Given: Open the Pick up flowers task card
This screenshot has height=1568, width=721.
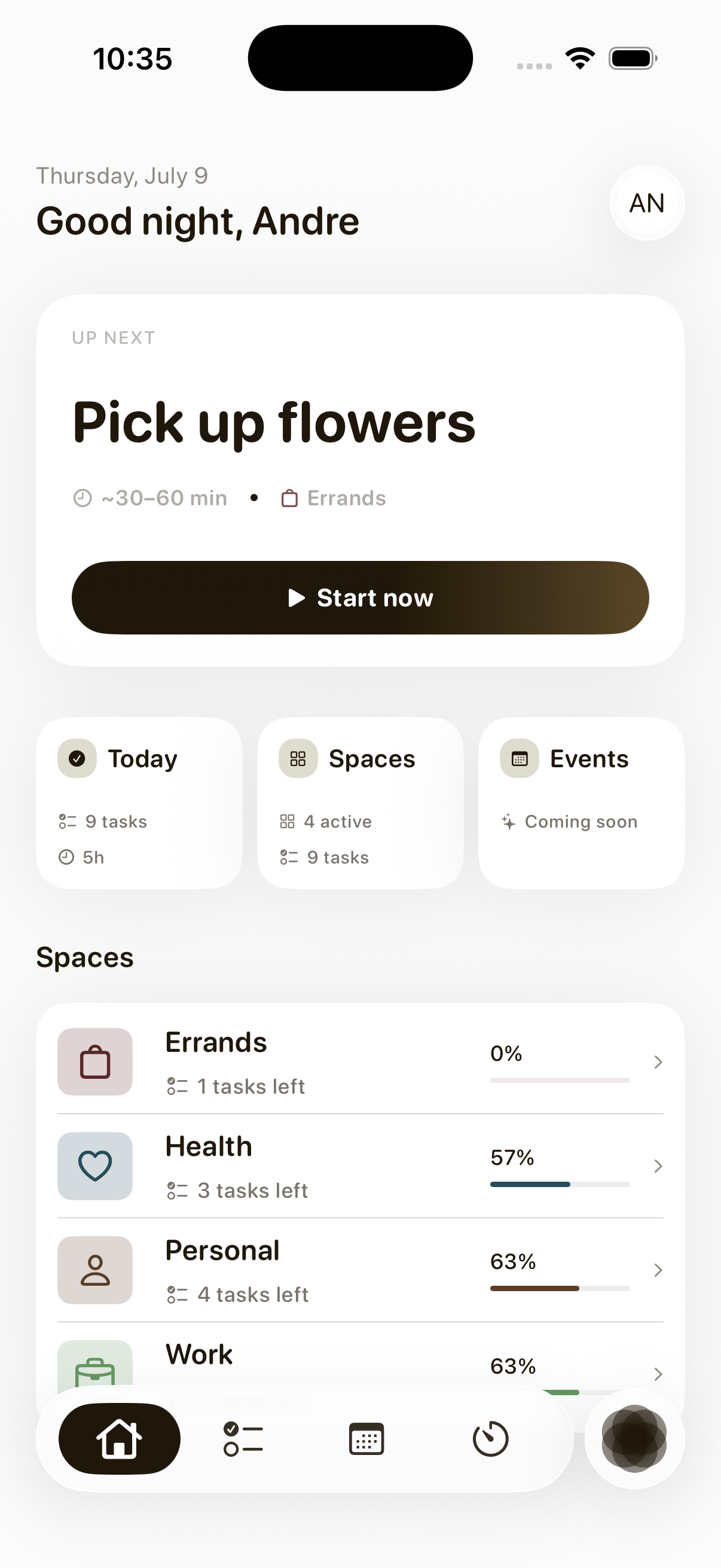Looking at the screenshot, I should (x=360, y=481).
